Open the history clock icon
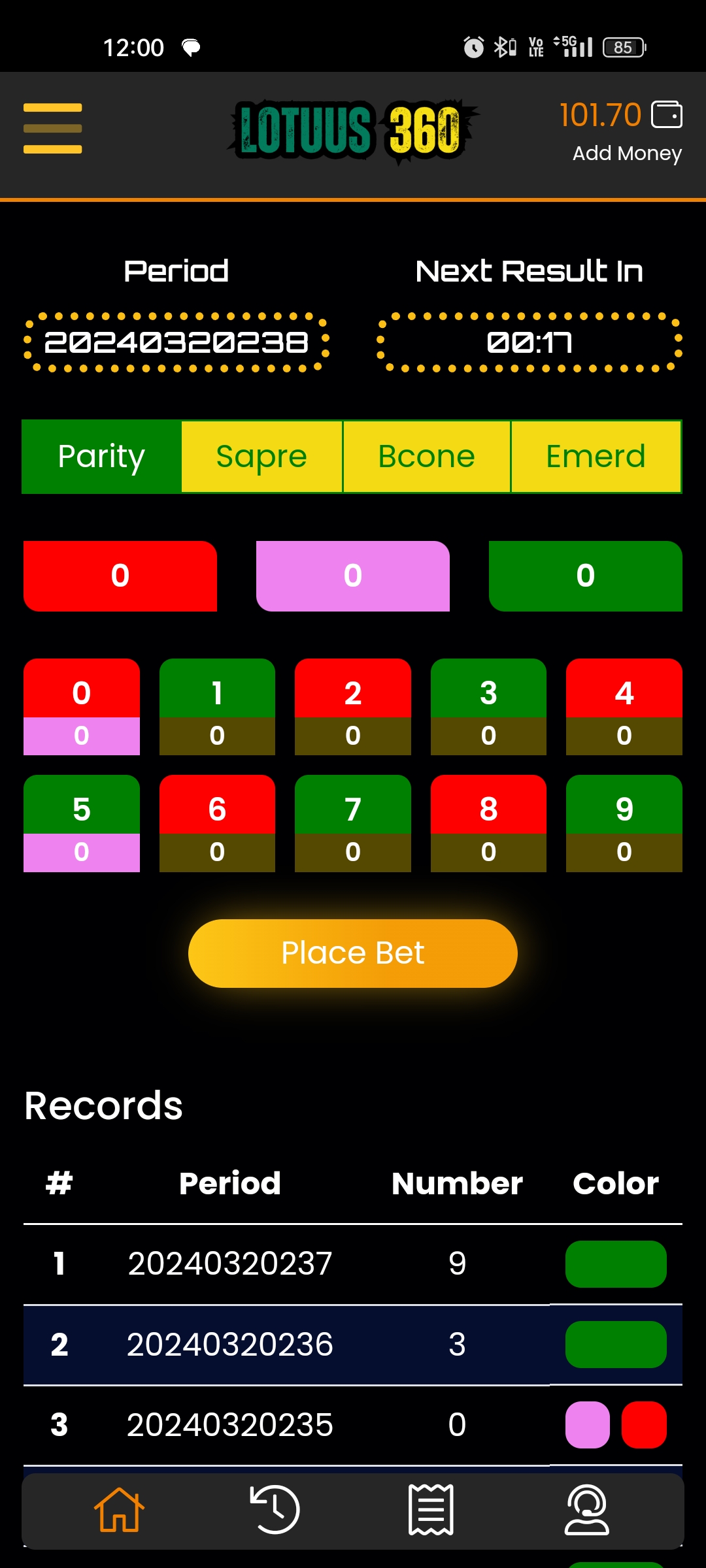Viewport: 706px width, 1568px height. 275,1510
